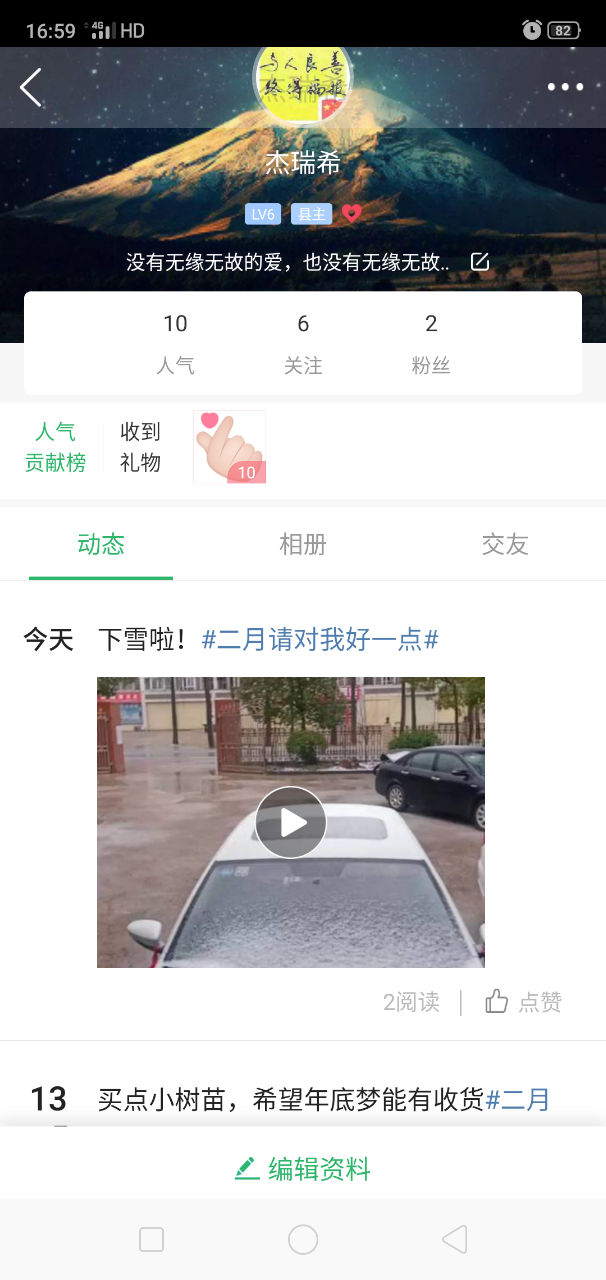Viewport: 606px width, 1280px height.
Task: Open 人气贡献榜 ranking
Action: (56, 447)
